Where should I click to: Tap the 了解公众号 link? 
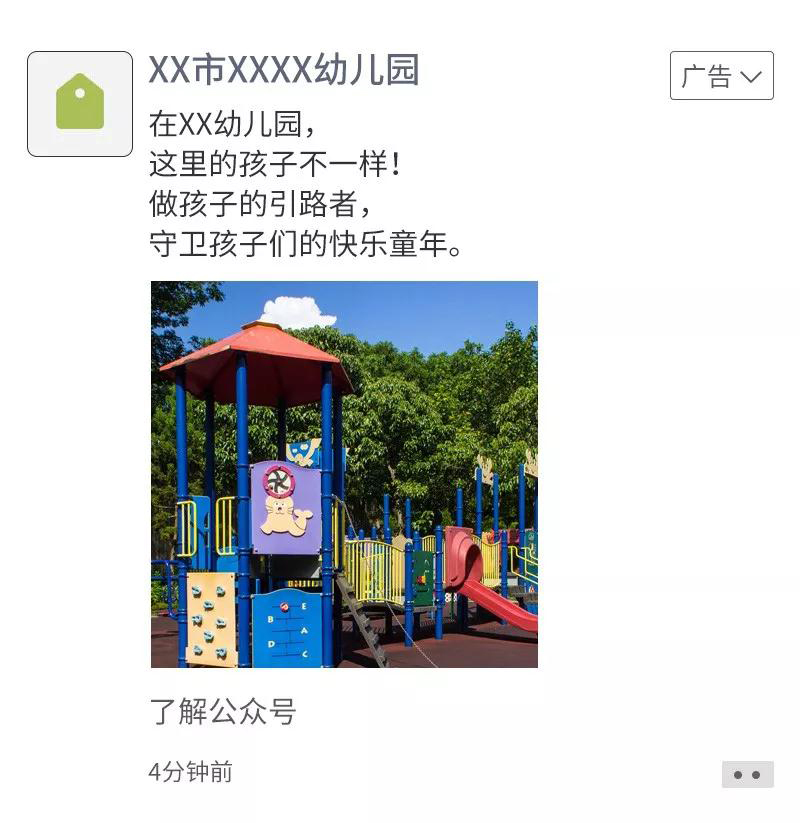click(223, 712)
